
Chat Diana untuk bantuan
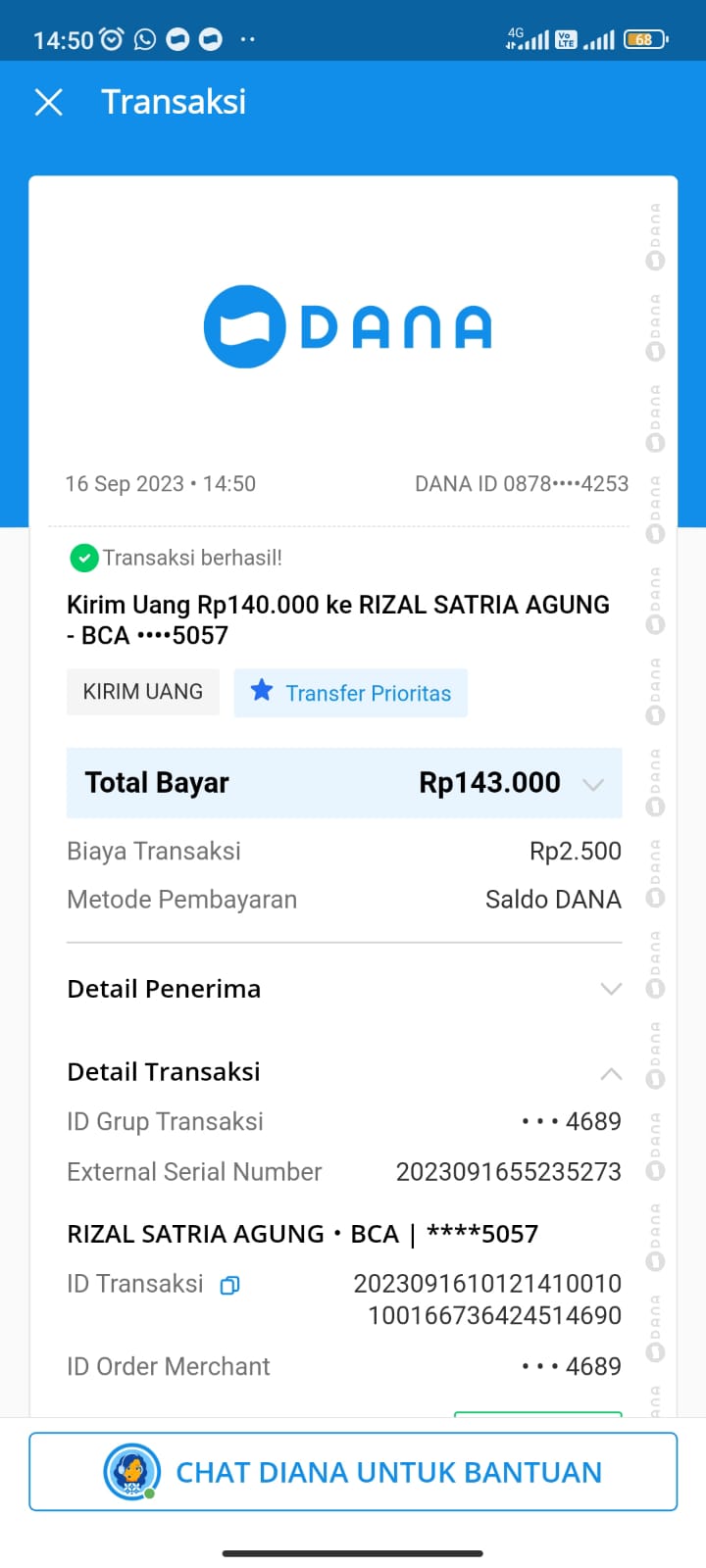[353, 1472]
